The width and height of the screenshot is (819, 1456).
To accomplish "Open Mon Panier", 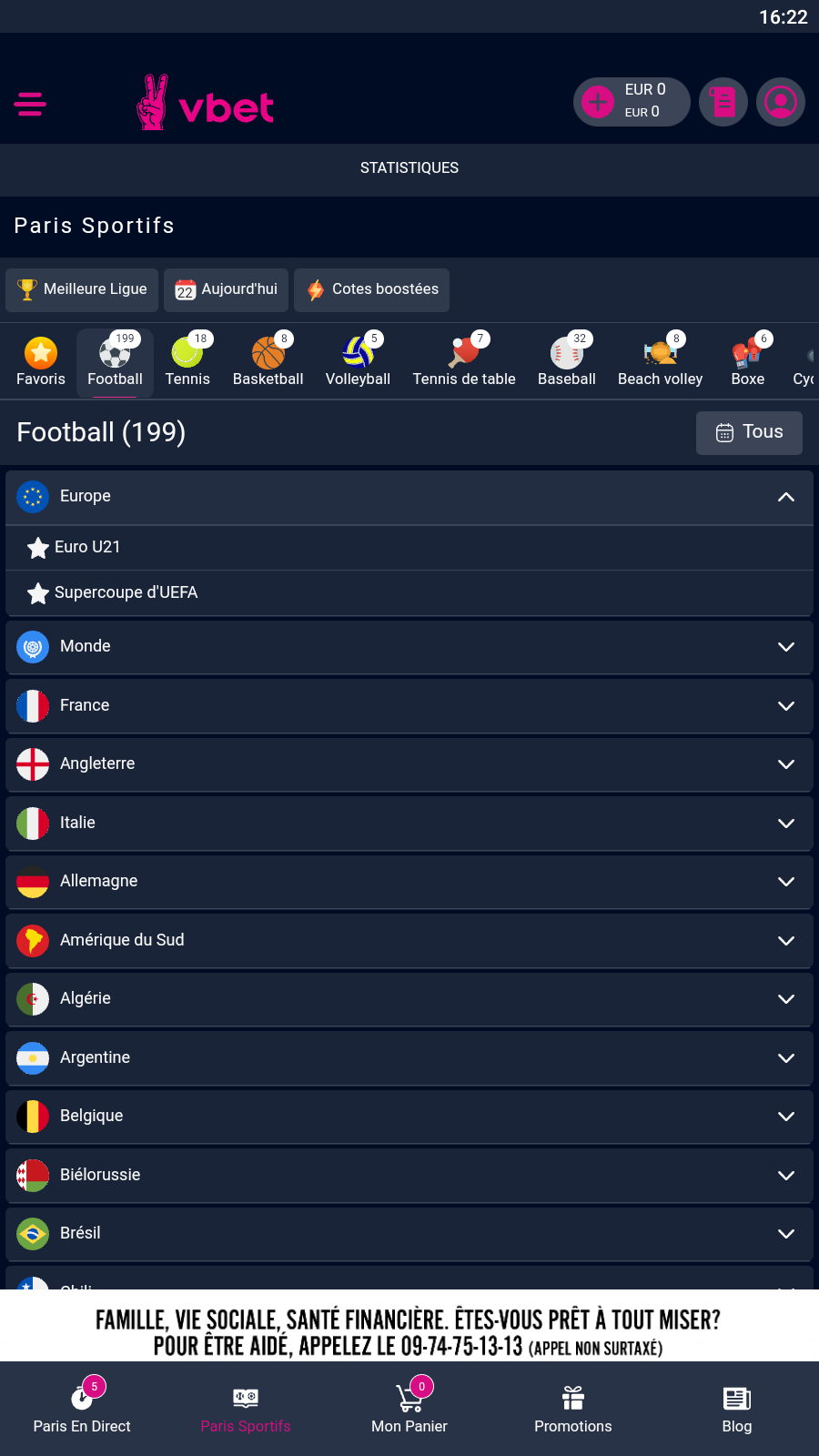I will point(409,1409).
